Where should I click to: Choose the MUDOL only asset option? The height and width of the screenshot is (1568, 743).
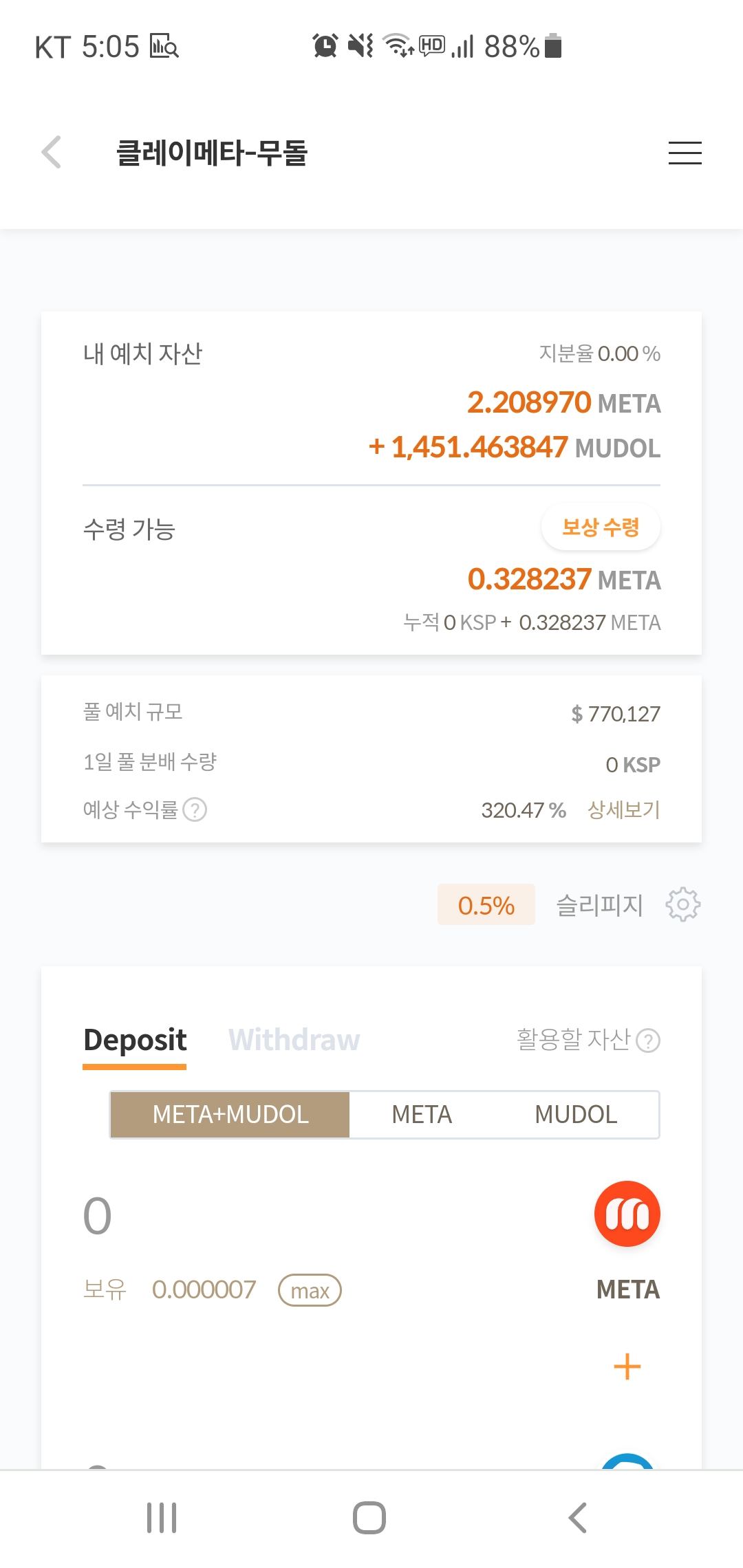576,1114
